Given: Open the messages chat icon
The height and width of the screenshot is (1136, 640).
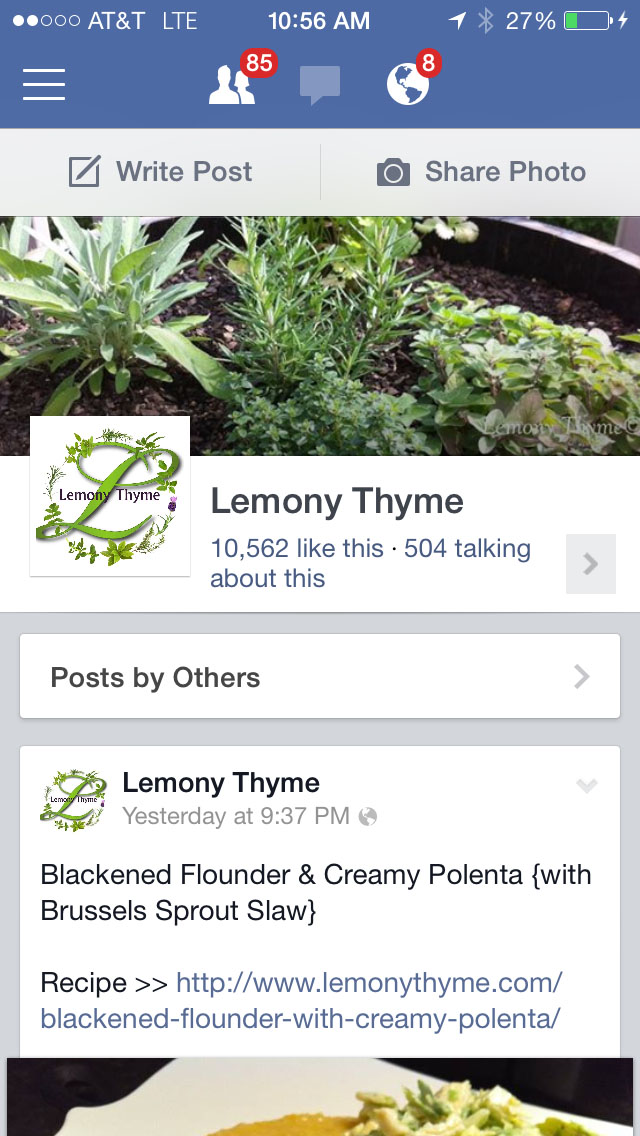Looking at the screenshot, I should (320, 86).
